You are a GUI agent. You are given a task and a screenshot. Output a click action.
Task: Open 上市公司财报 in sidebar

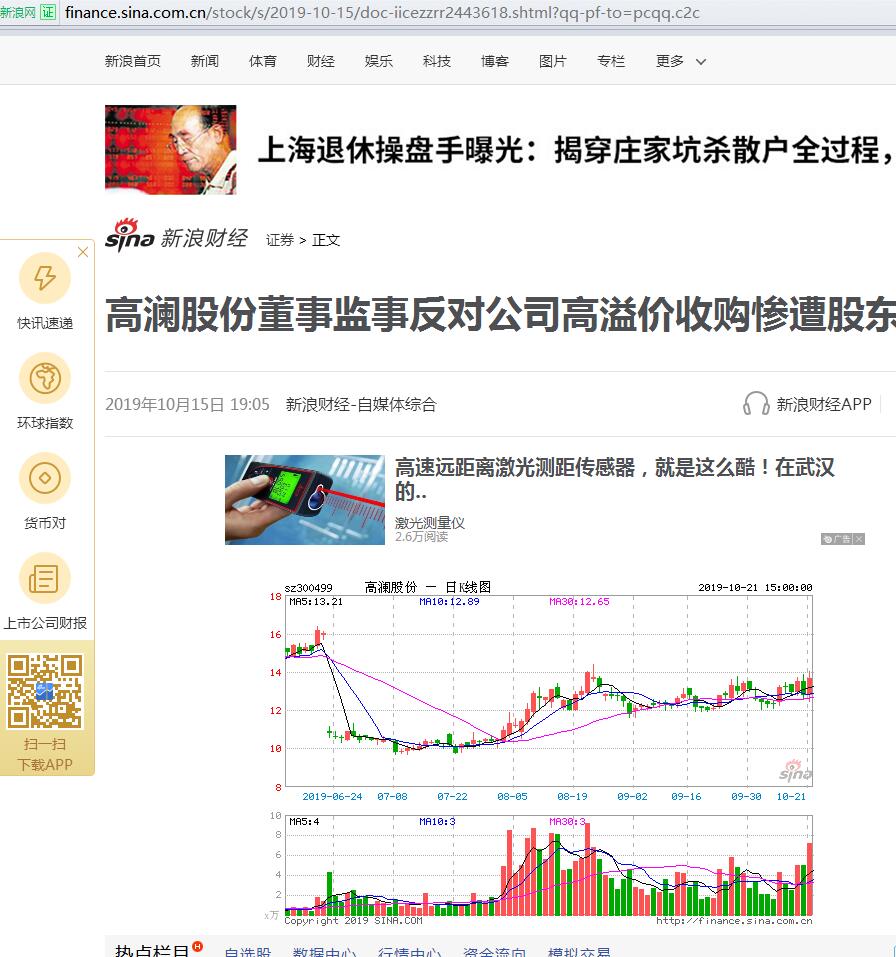(45, 591)
